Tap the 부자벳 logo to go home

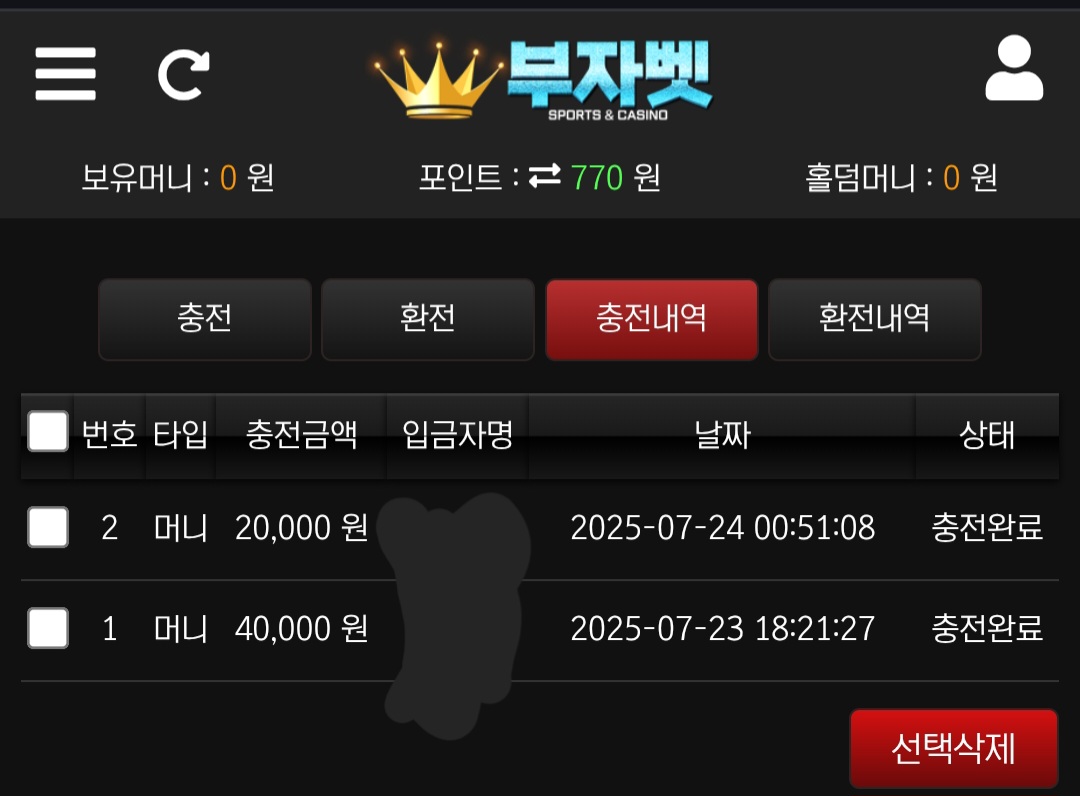(x=545, y=80)
